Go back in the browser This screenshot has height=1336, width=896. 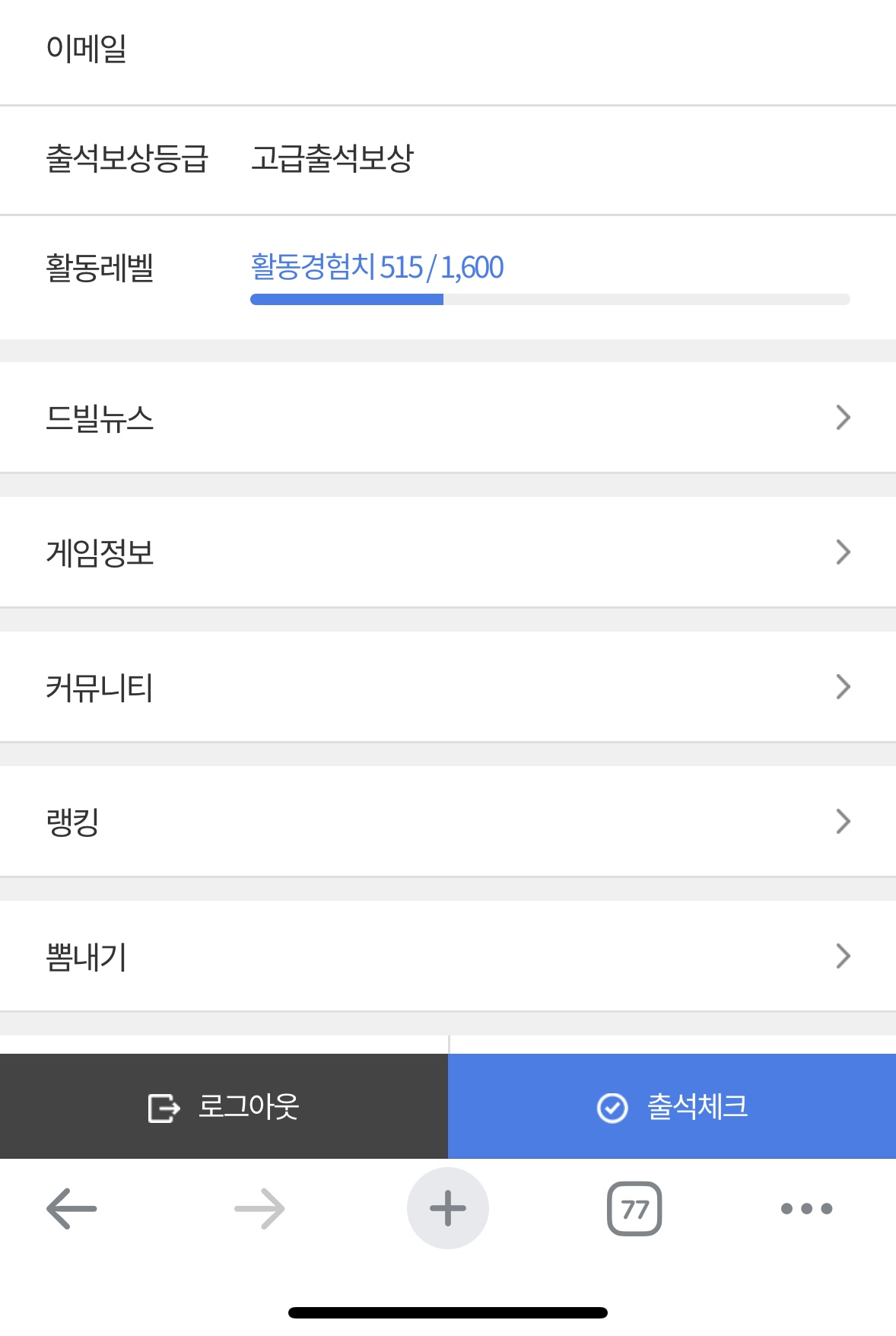(71, 1208)
